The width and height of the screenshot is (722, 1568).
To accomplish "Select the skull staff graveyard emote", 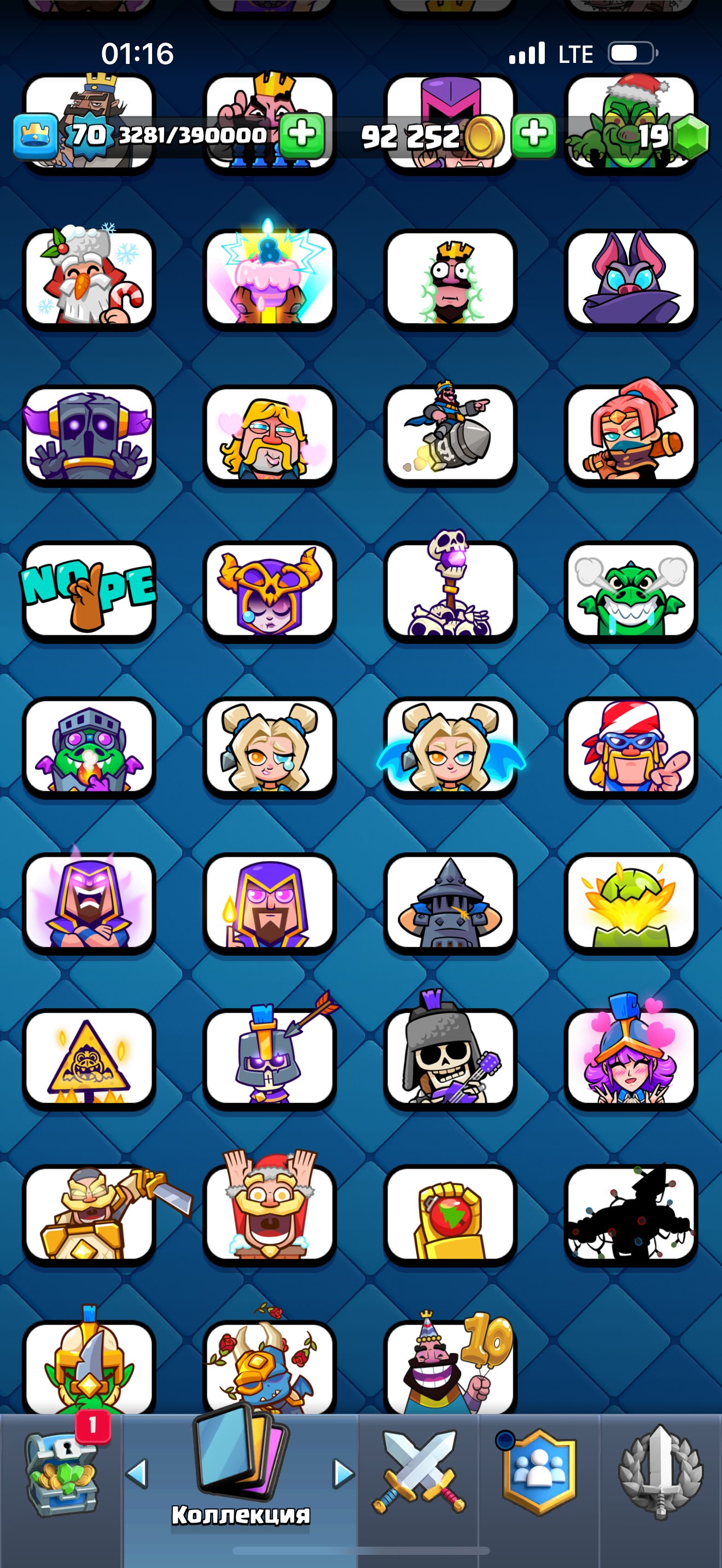I will (x=450, y=592).
